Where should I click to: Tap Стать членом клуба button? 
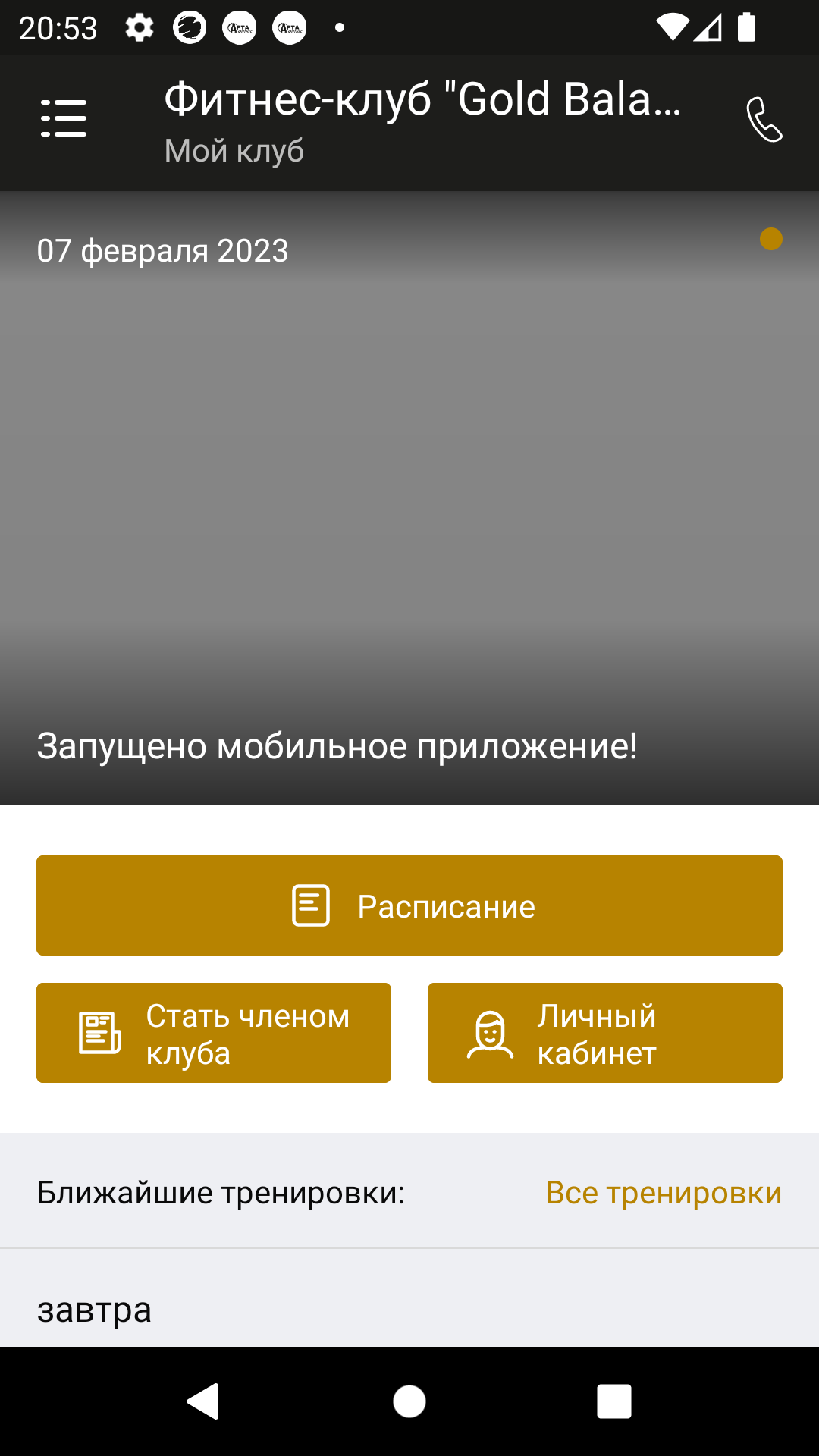pos(214,1033)
